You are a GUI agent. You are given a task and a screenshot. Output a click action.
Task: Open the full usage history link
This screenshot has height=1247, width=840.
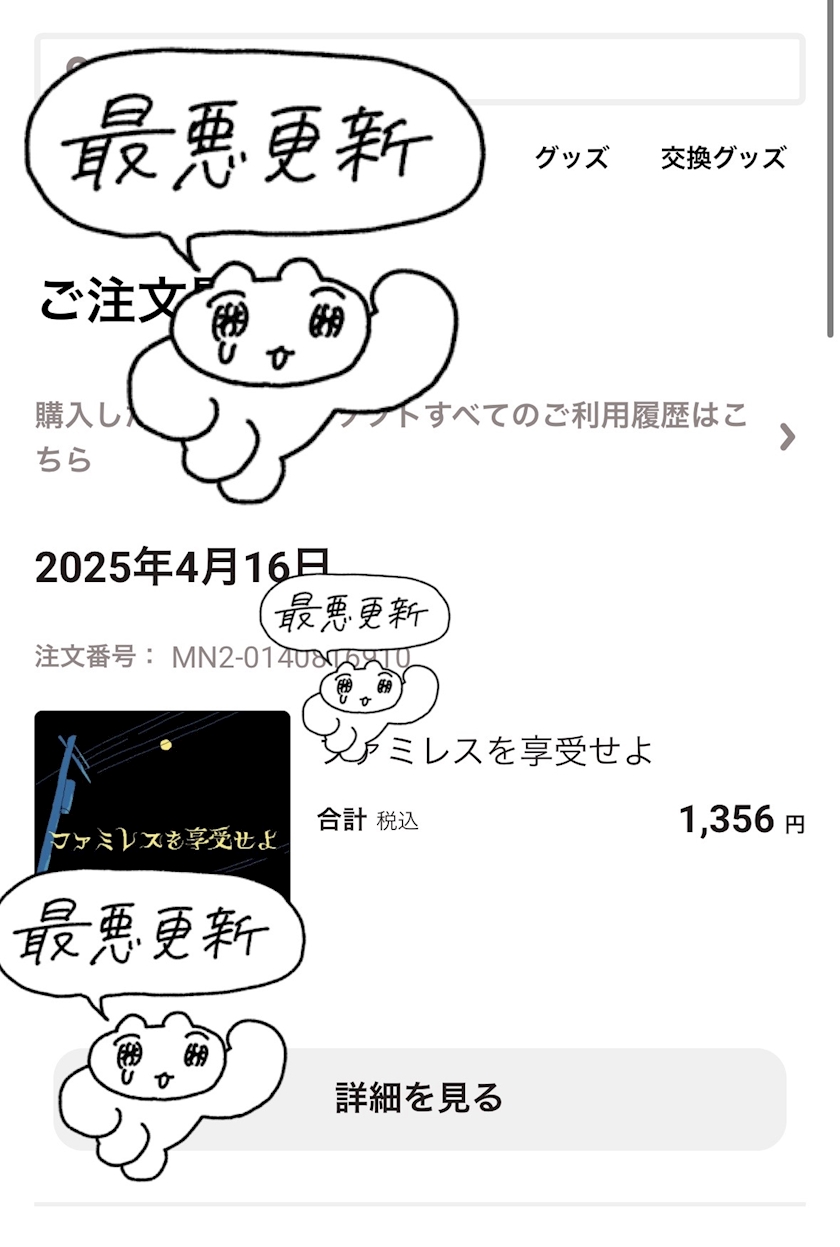coord(417,437)
